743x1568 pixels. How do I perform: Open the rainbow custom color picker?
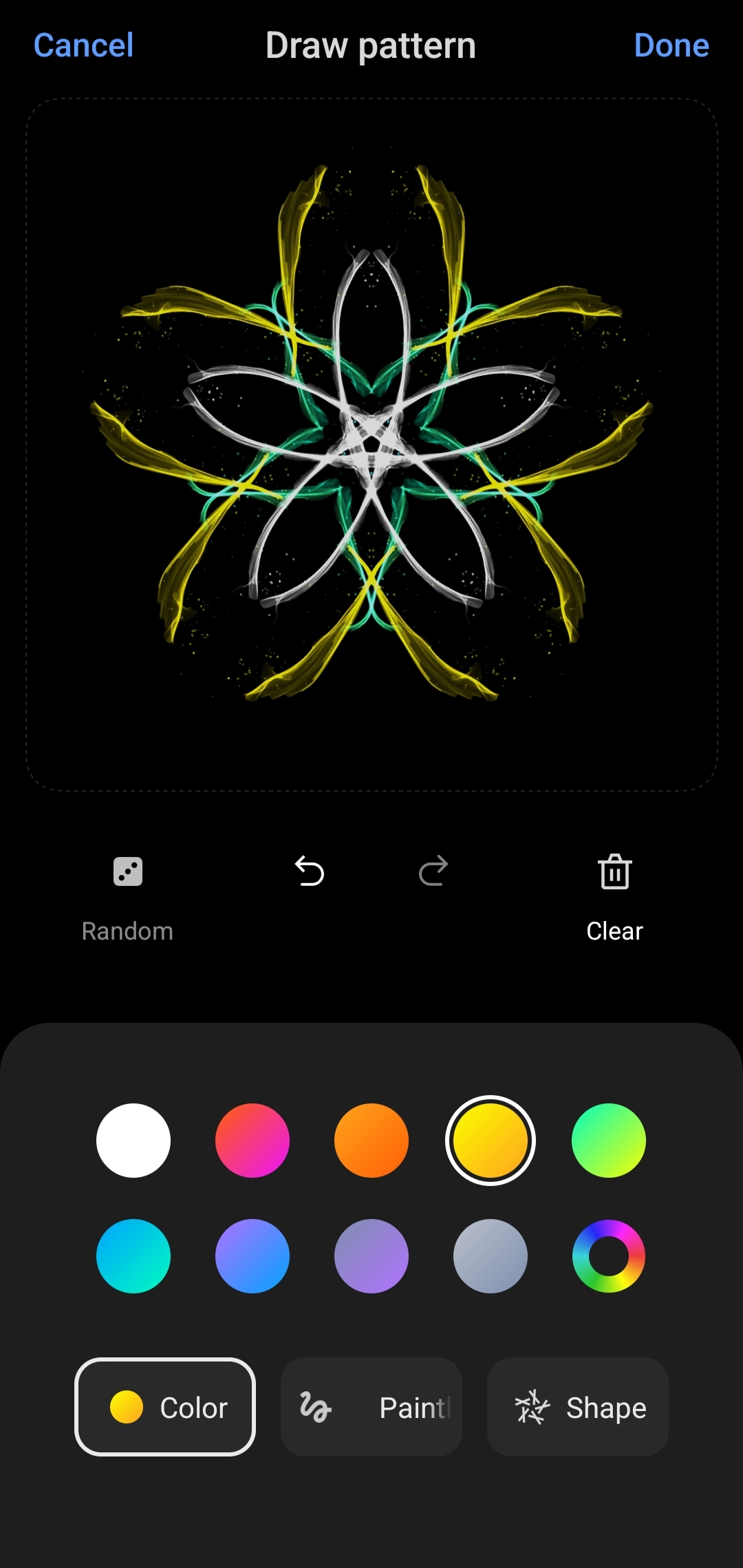[x=609, y=1256]
